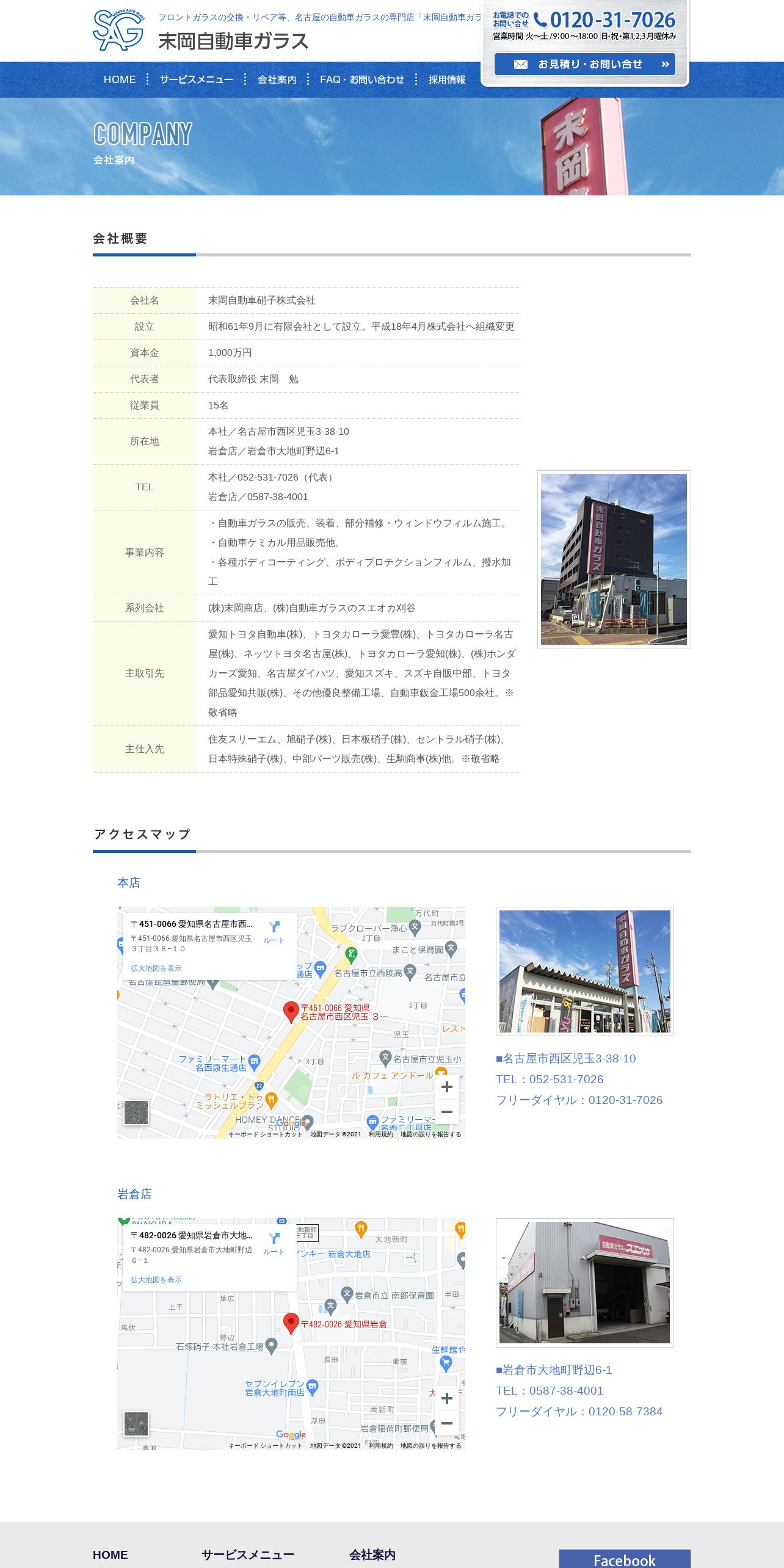
Task: Switch 岩倉店 map to satellite view
Action: click(136, 1424)
